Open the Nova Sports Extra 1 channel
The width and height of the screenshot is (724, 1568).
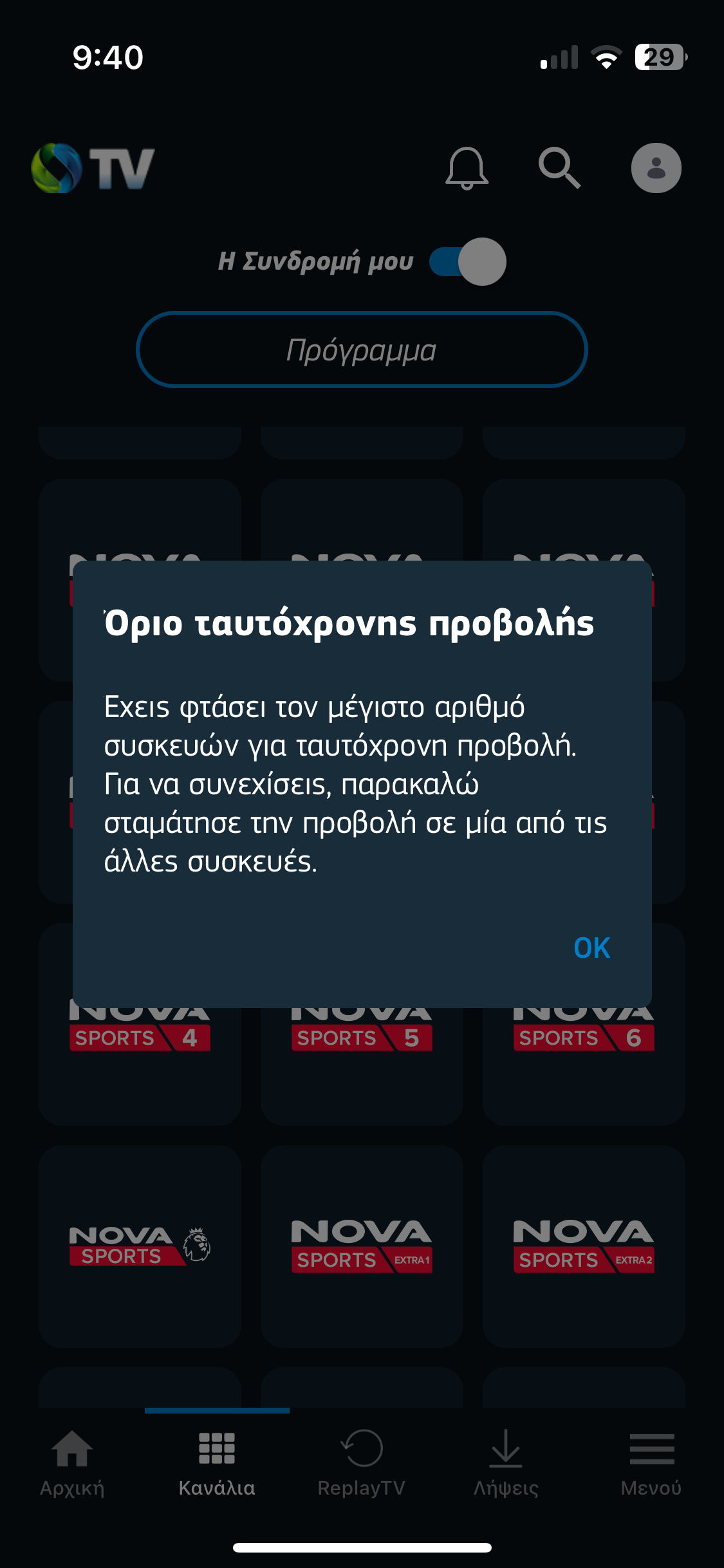click(x=362, y=1246)
